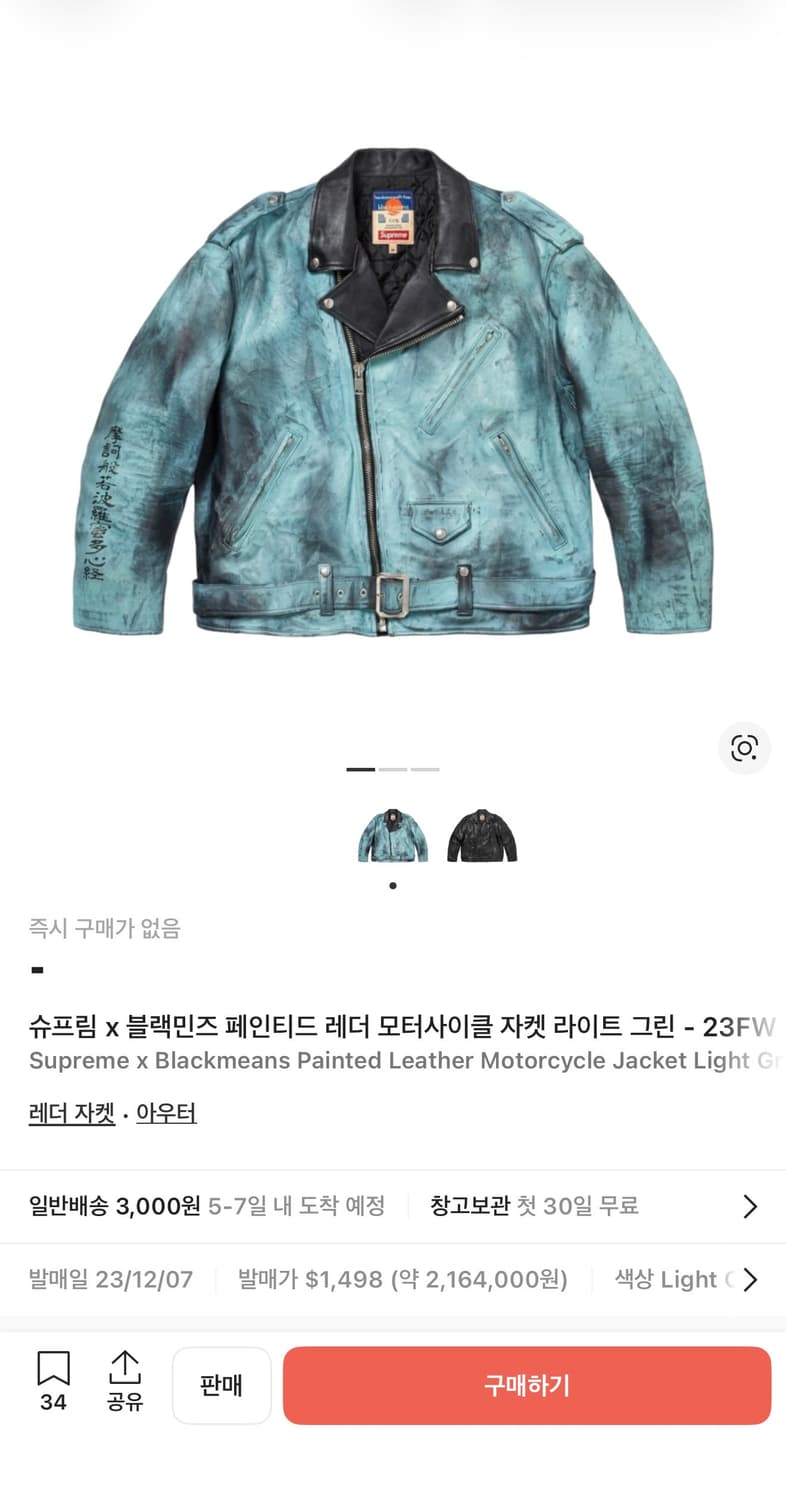Expand the release details row via its chevron
The height and width of the screenshot is (1500, 786).
click(750, 1280)
